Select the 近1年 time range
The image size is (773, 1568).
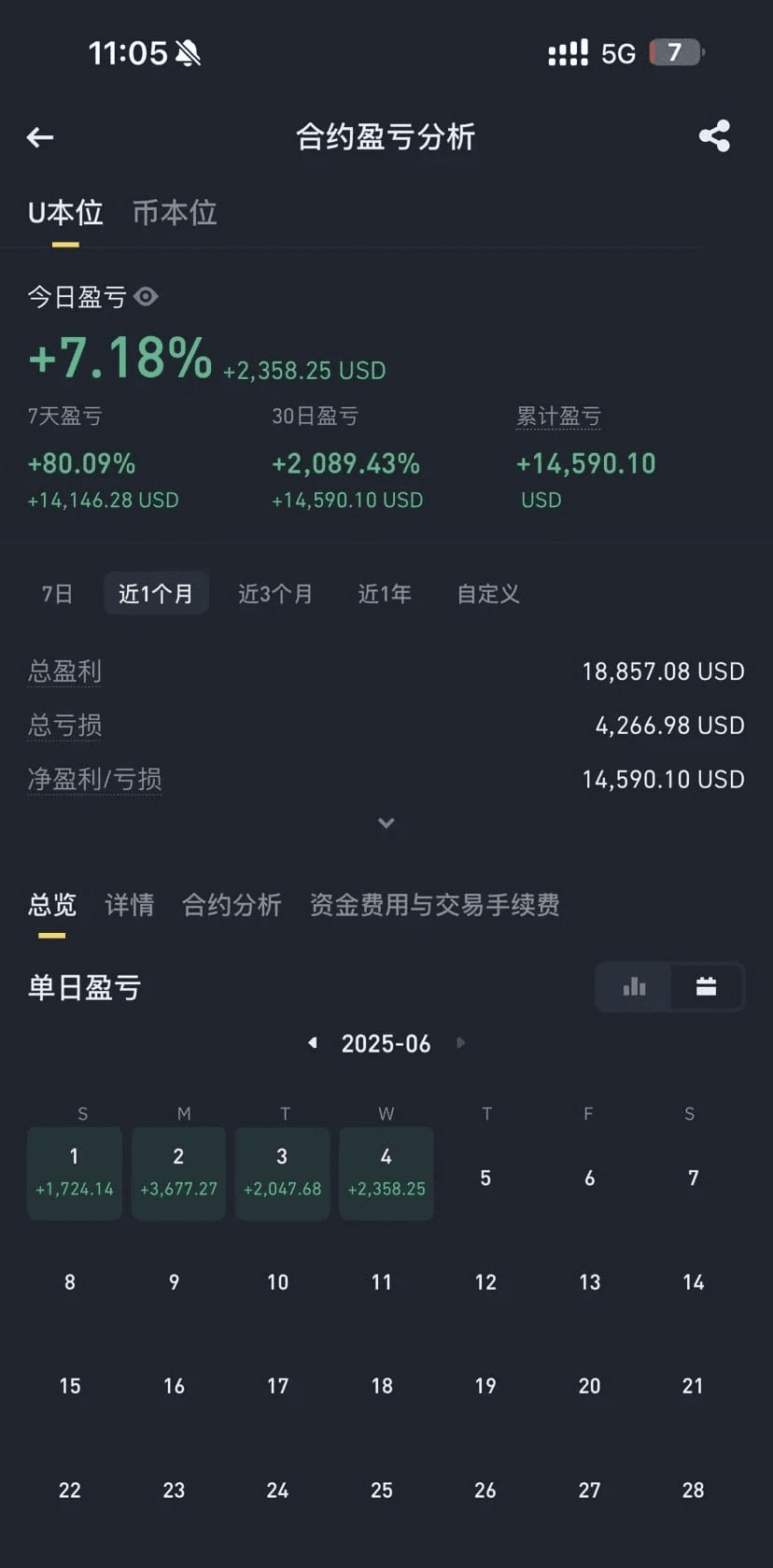pos(385,594)
